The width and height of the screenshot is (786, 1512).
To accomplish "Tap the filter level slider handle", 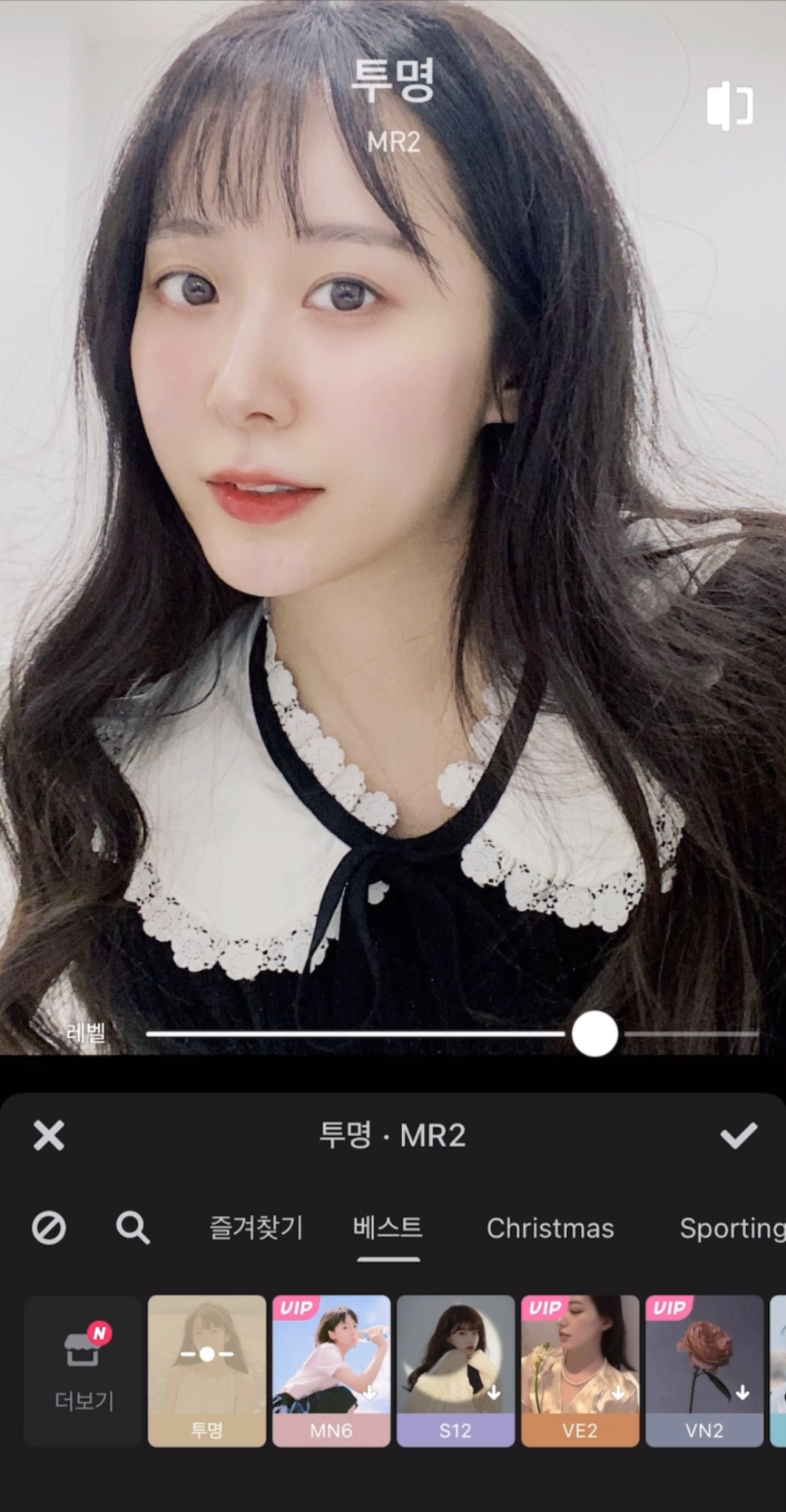I will (595, 1034).
